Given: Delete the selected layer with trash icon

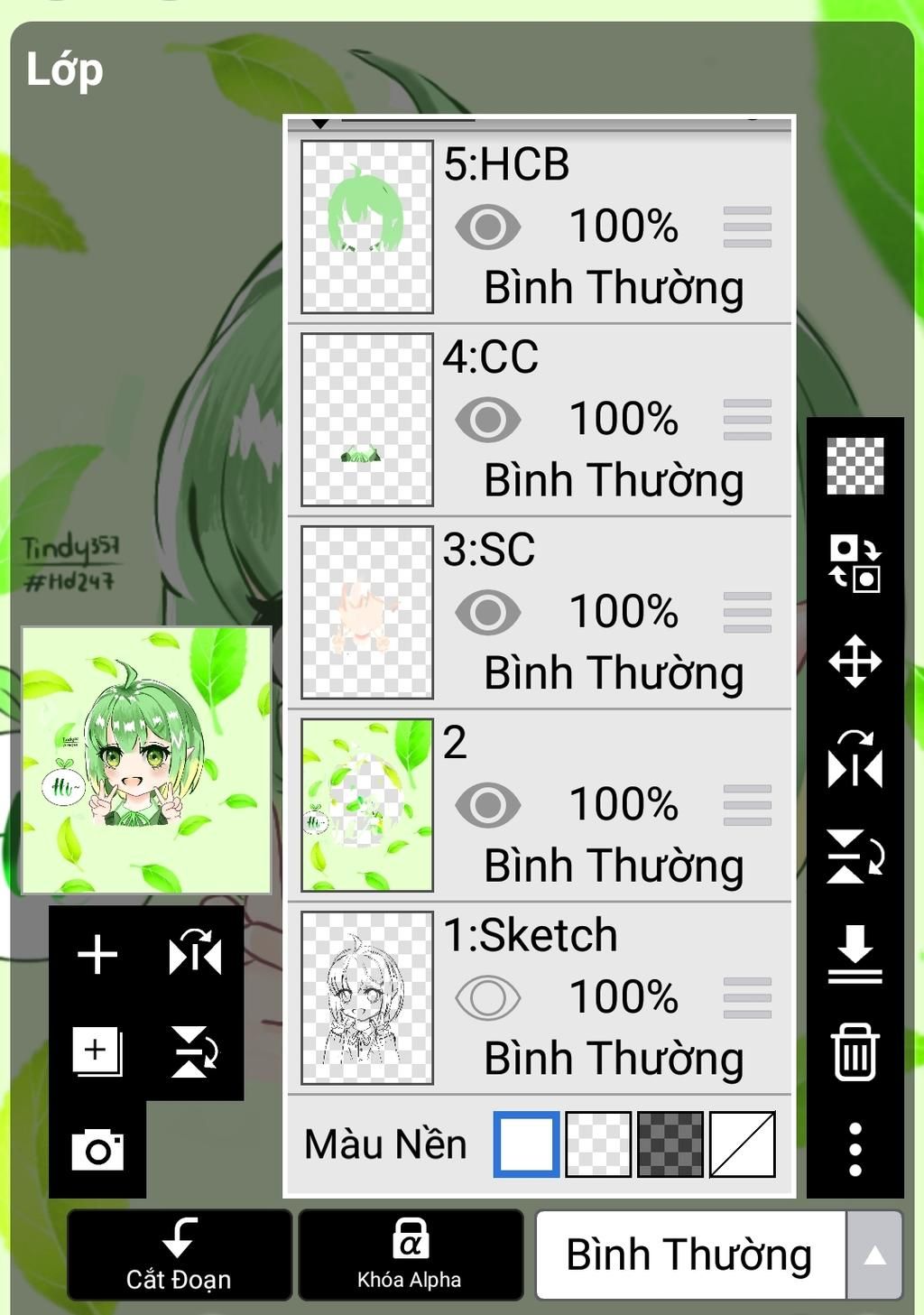Looking at the screenshot, I should [x=855, y=1052].
